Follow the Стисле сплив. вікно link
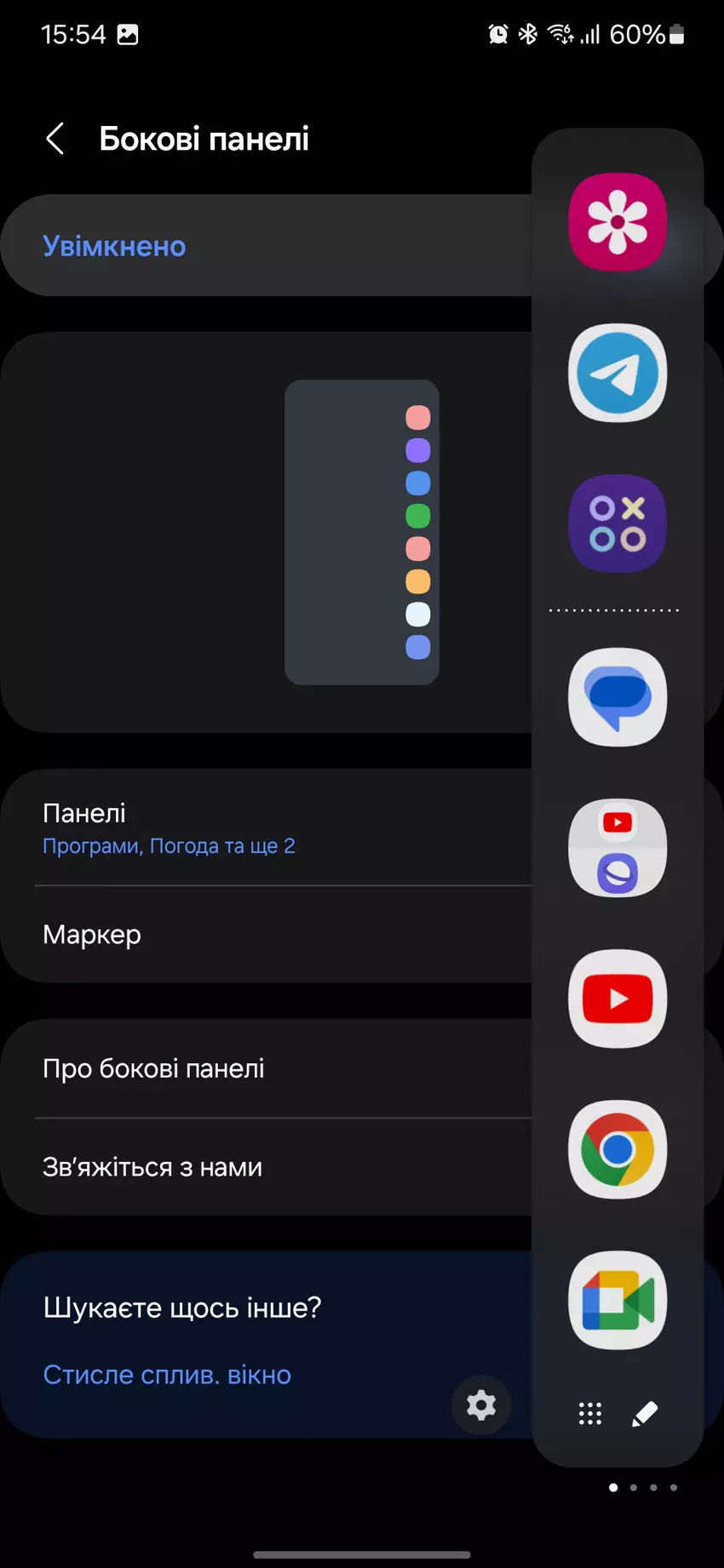The height and width of the screenshot is (1568, 724). [167, 1375]
